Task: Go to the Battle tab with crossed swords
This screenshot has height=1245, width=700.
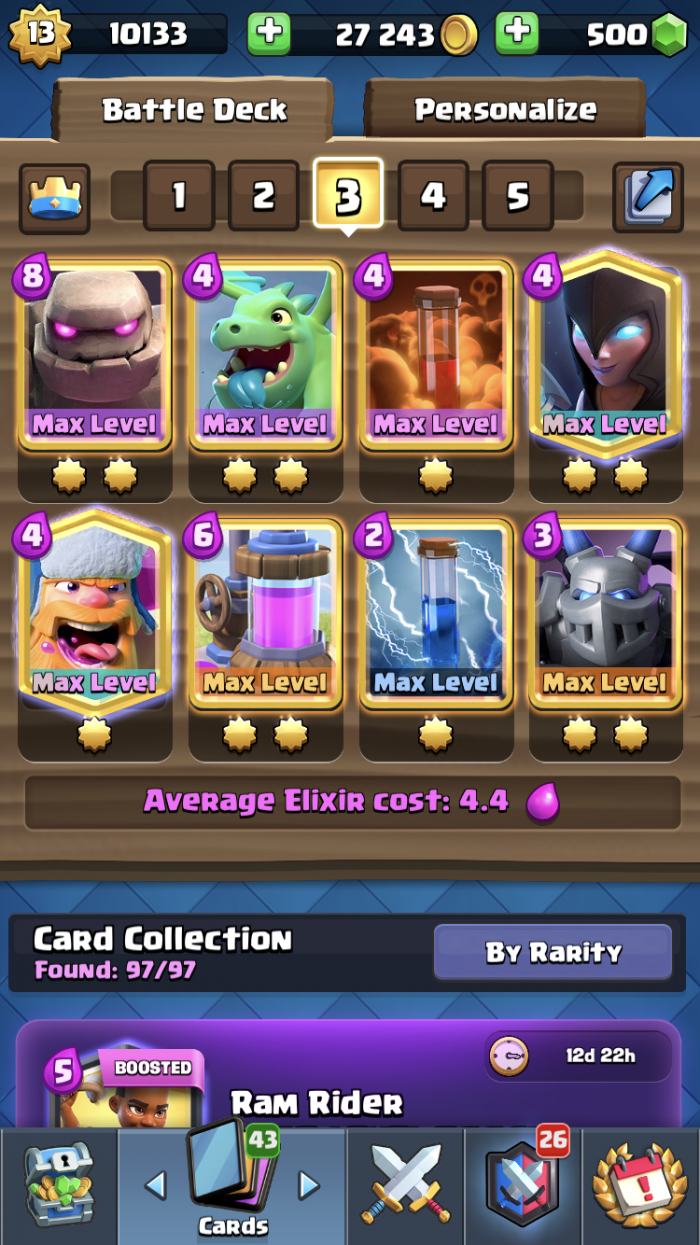Action: click(406, 1186)
